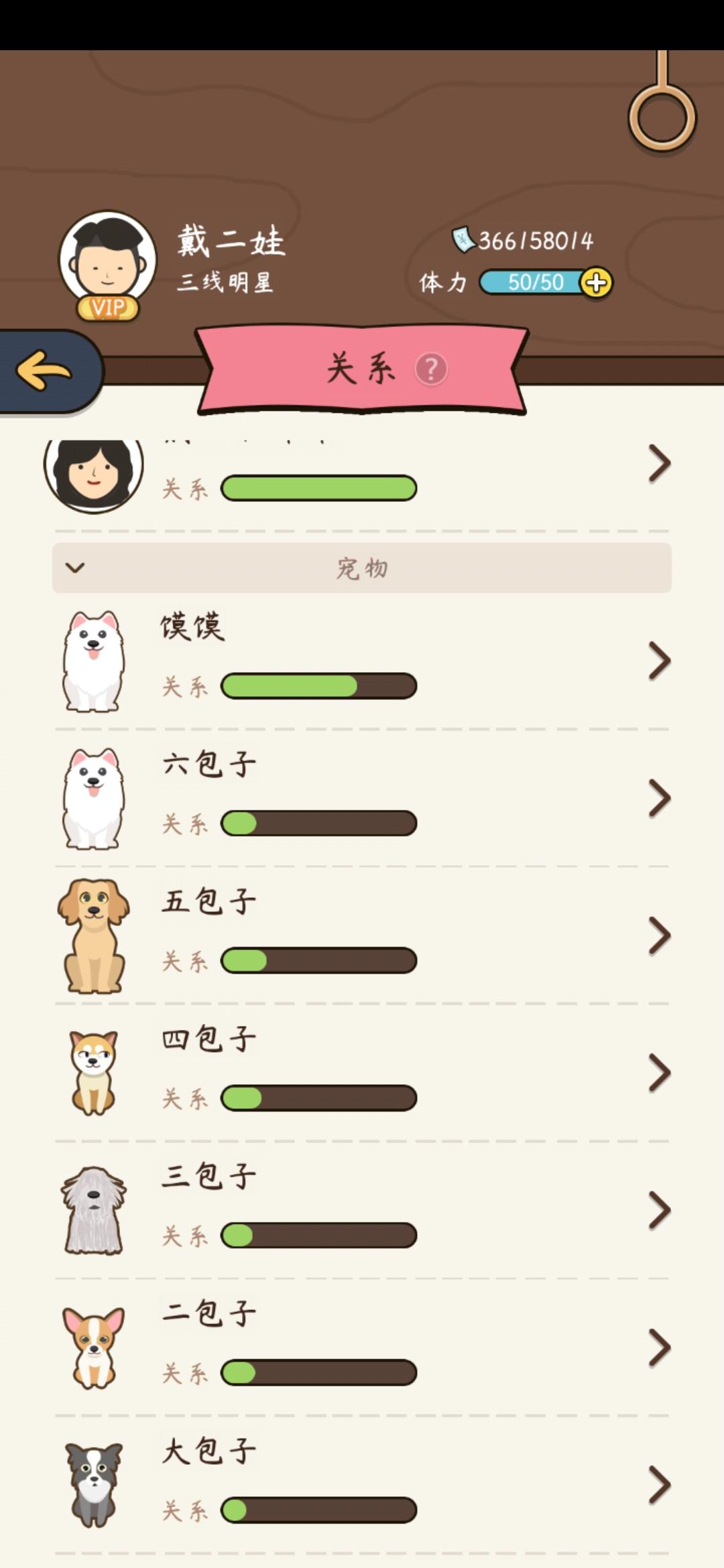Tap the currency note icon beside 366158014
The width and height of the screenshot is (724, 1568).
(x=464, y=239)
